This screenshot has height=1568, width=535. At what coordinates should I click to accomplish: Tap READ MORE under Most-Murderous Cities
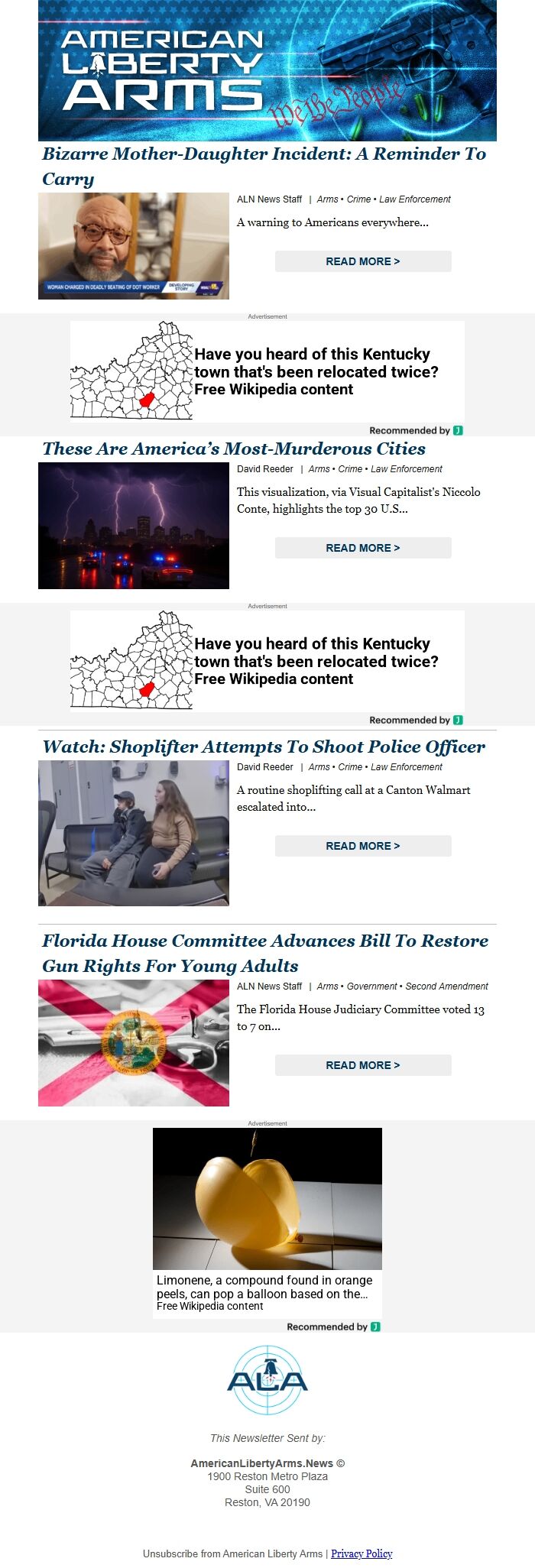coord(363,548)
